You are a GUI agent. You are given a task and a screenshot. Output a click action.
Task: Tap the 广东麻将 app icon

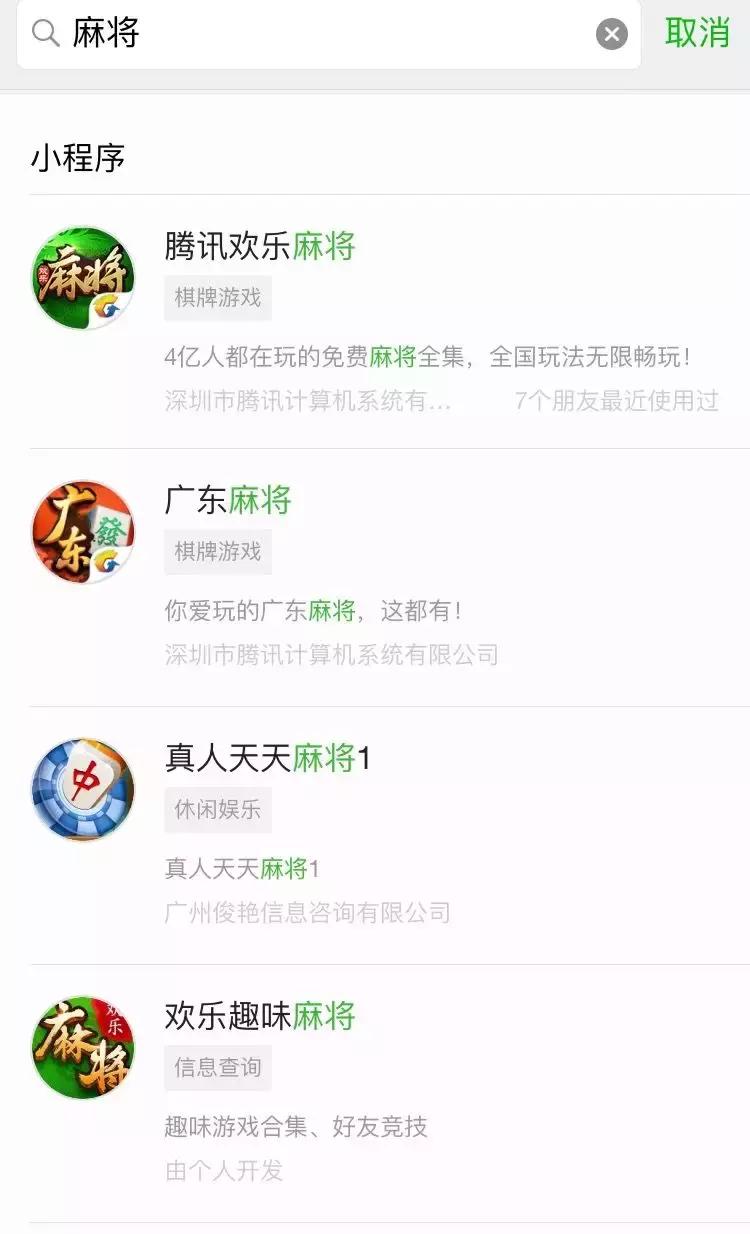[x=82, y=531]
